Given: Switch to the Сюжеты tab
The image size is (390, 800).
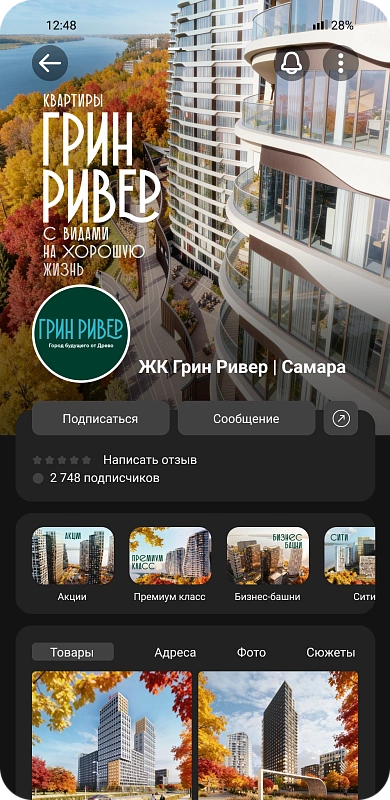Looking at the screenshot, I should coord(331,653).
